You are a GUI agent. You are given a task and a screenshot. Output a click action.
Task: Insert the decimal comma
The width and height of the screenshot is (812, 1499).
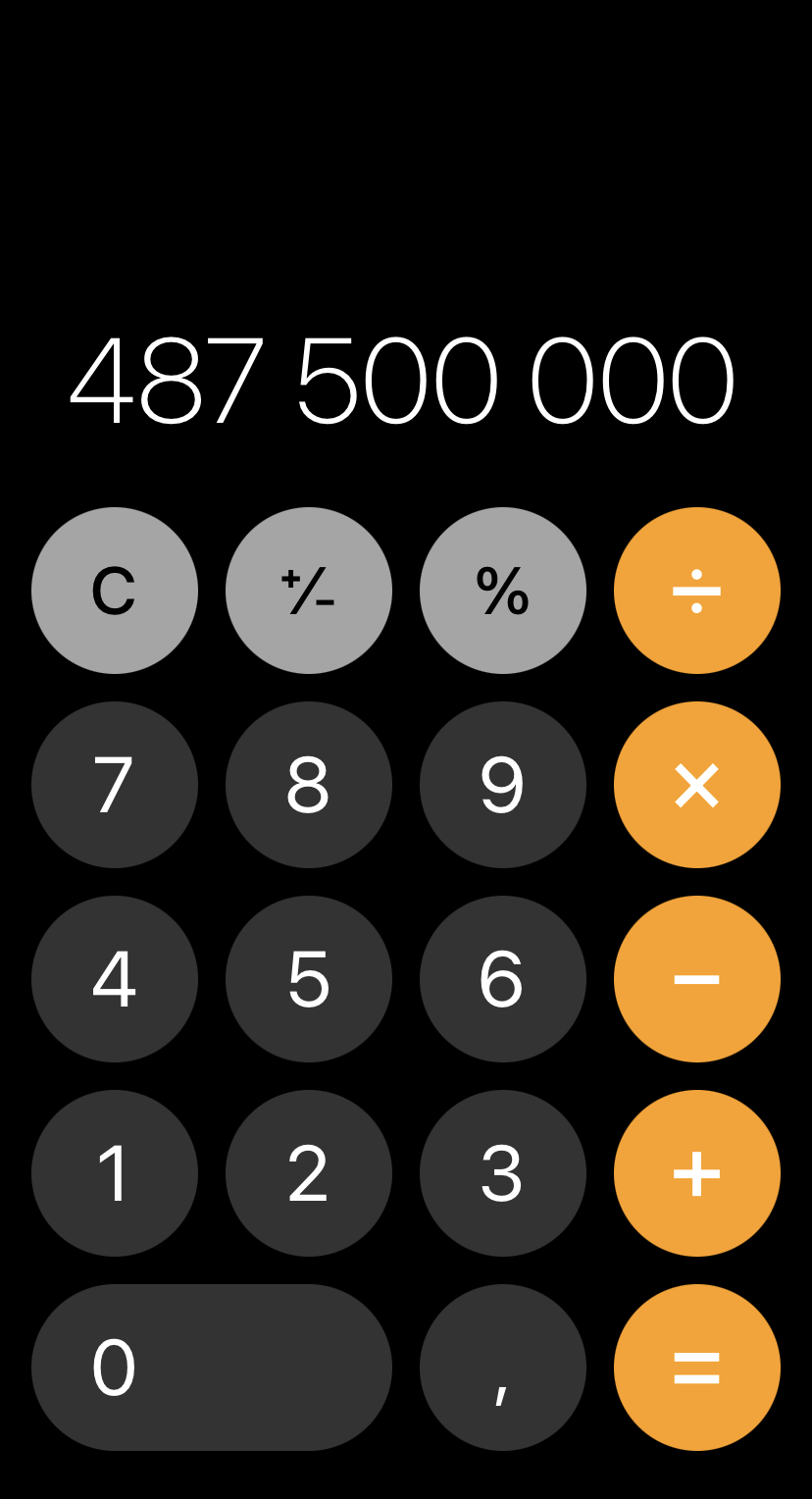coord(503,1368)
